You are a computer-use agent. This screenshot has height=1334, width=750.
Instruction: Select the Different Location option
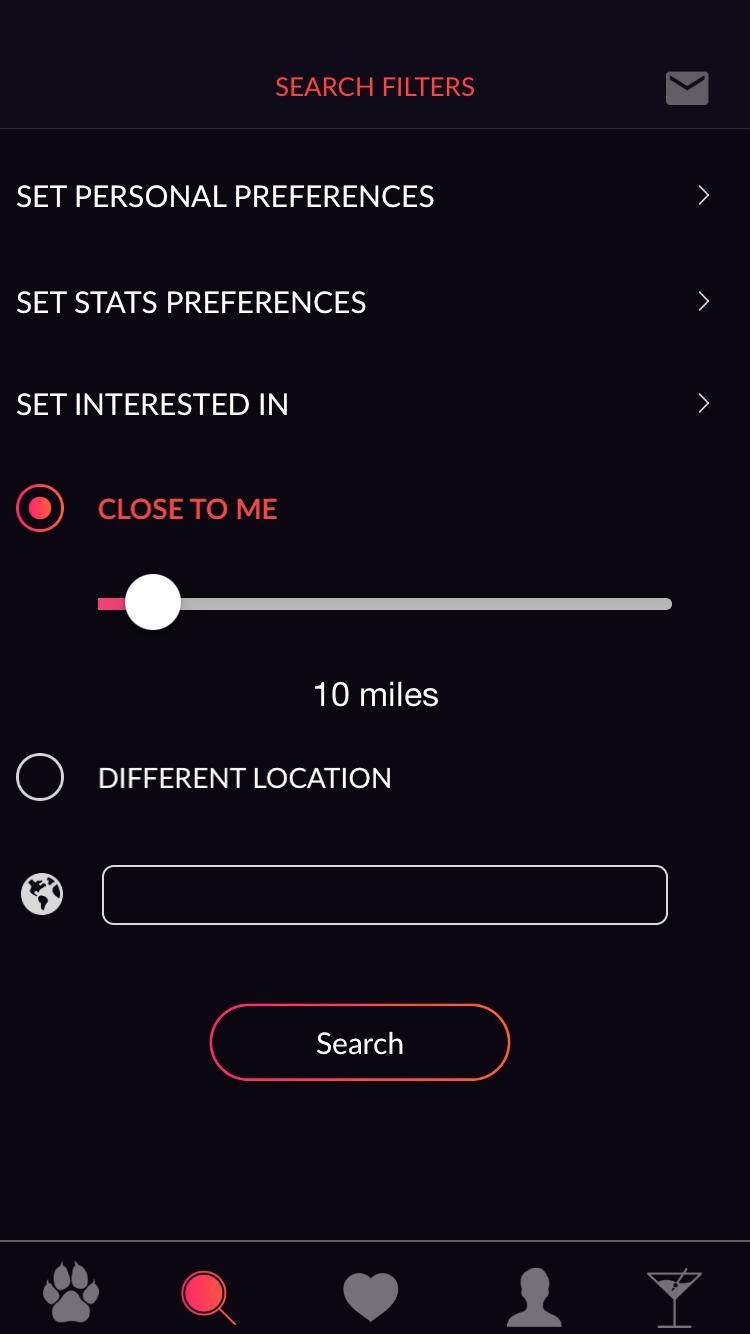click(40, 778)
